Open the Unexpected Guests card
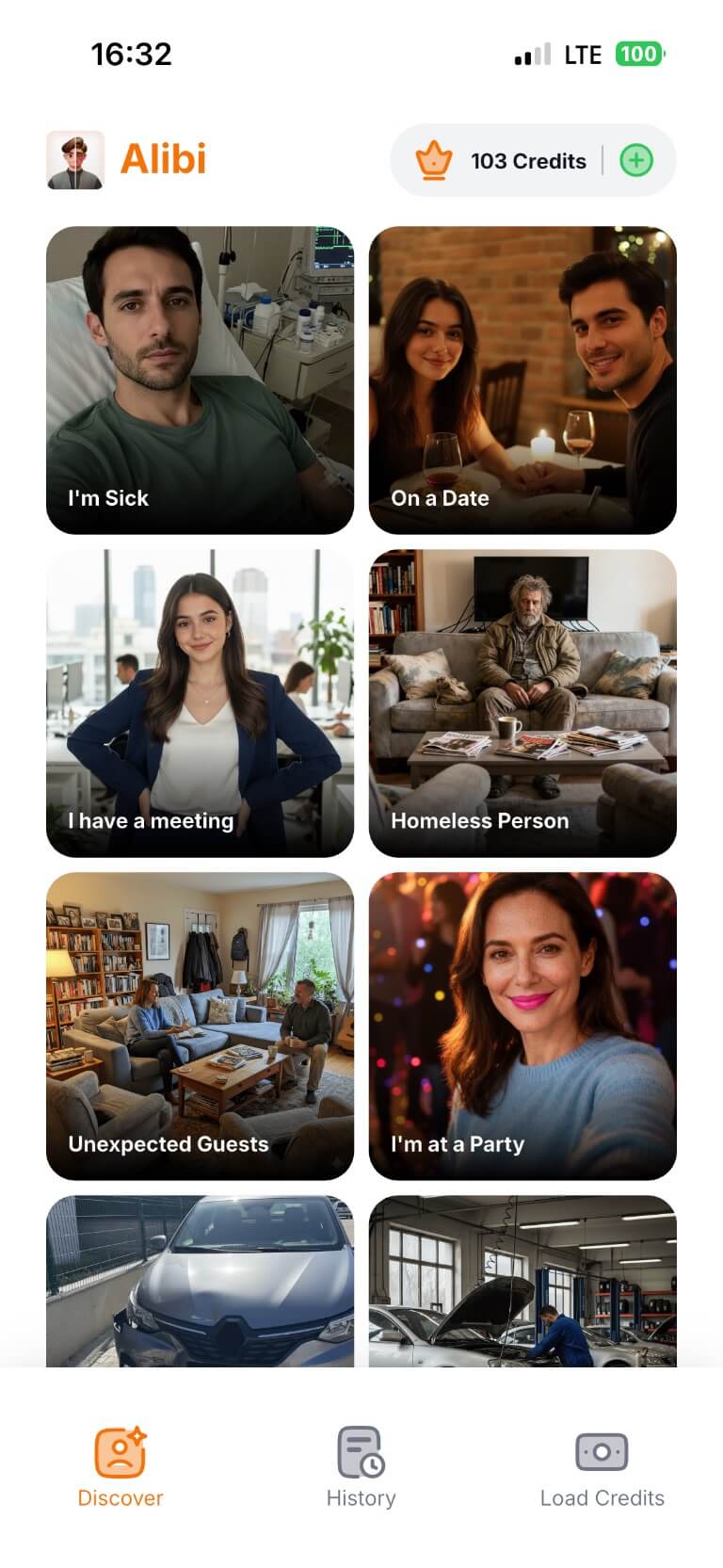This screenshot has width=723, height=1568. tap(200, 1026)
